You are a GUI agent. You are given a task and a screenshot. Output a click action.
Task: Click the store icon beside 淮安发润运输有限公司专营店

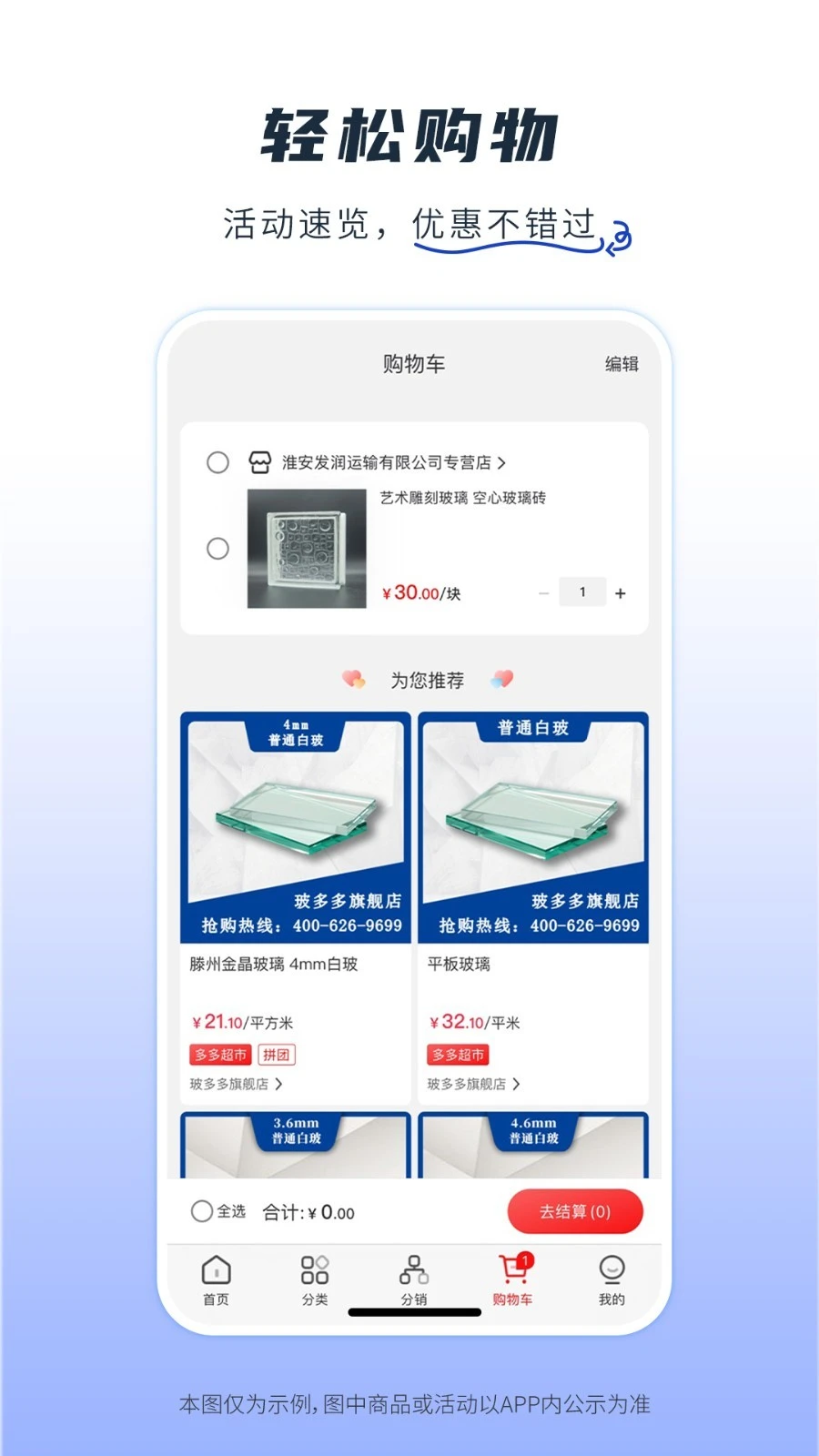click(261, 463)
